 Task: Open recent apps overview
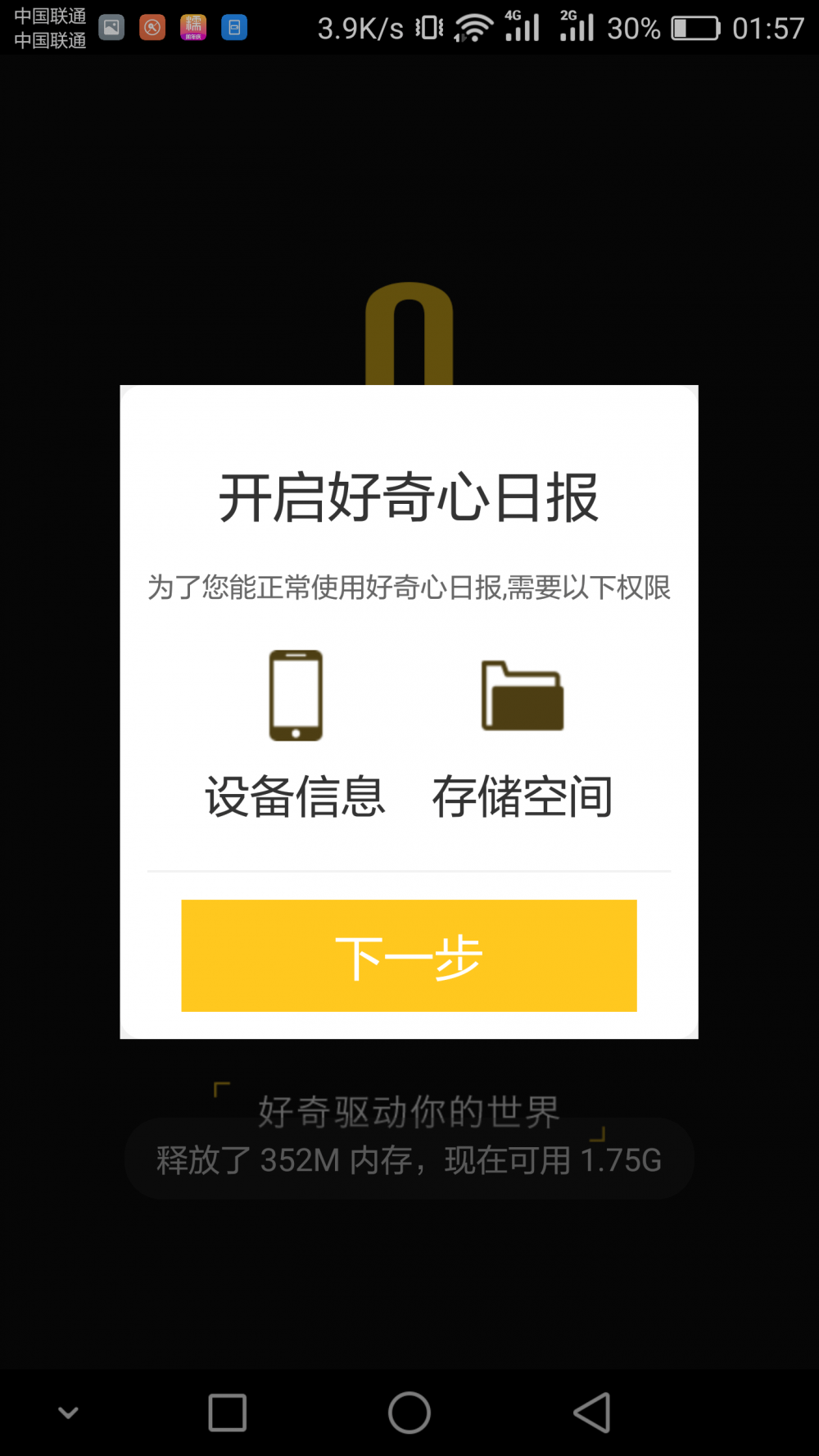tap(227, 1413)
